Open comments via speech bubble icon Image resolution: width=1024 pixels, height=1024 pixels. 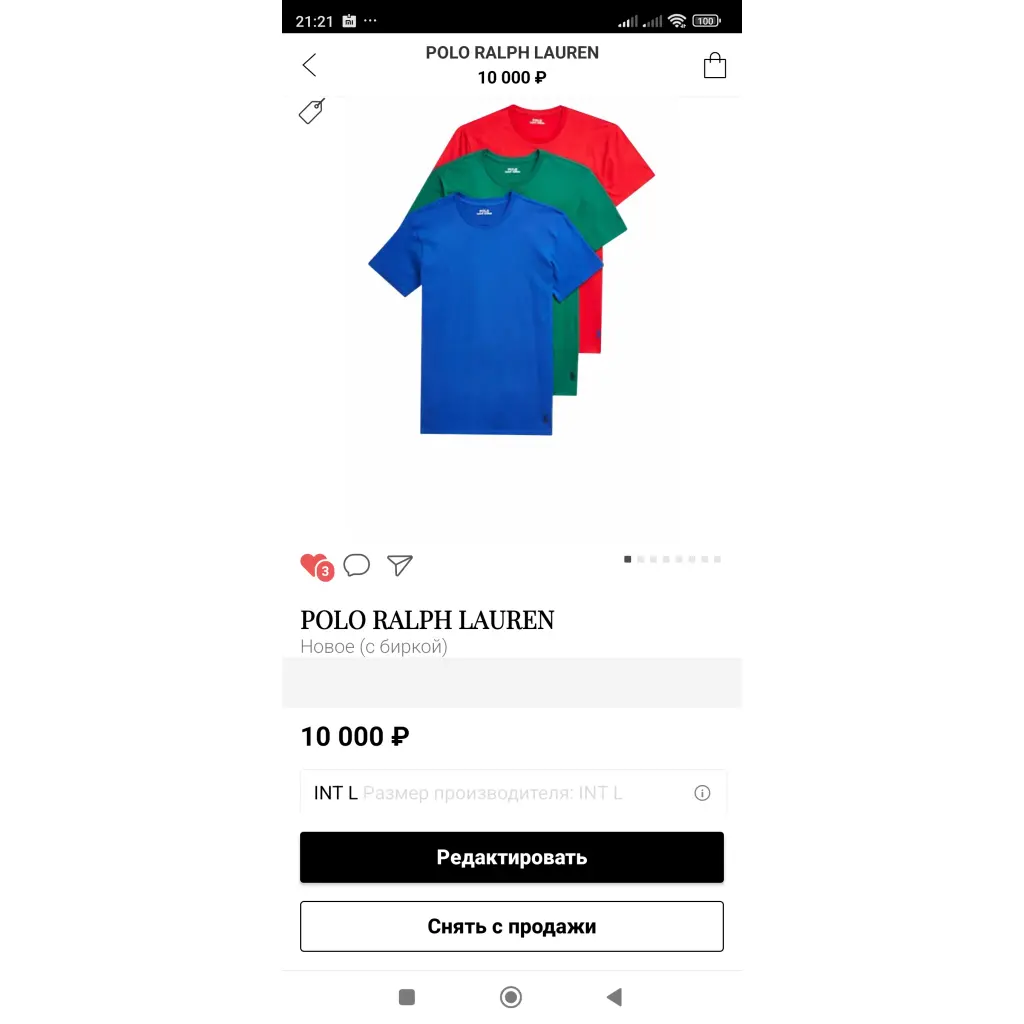[x=356, y=565]
